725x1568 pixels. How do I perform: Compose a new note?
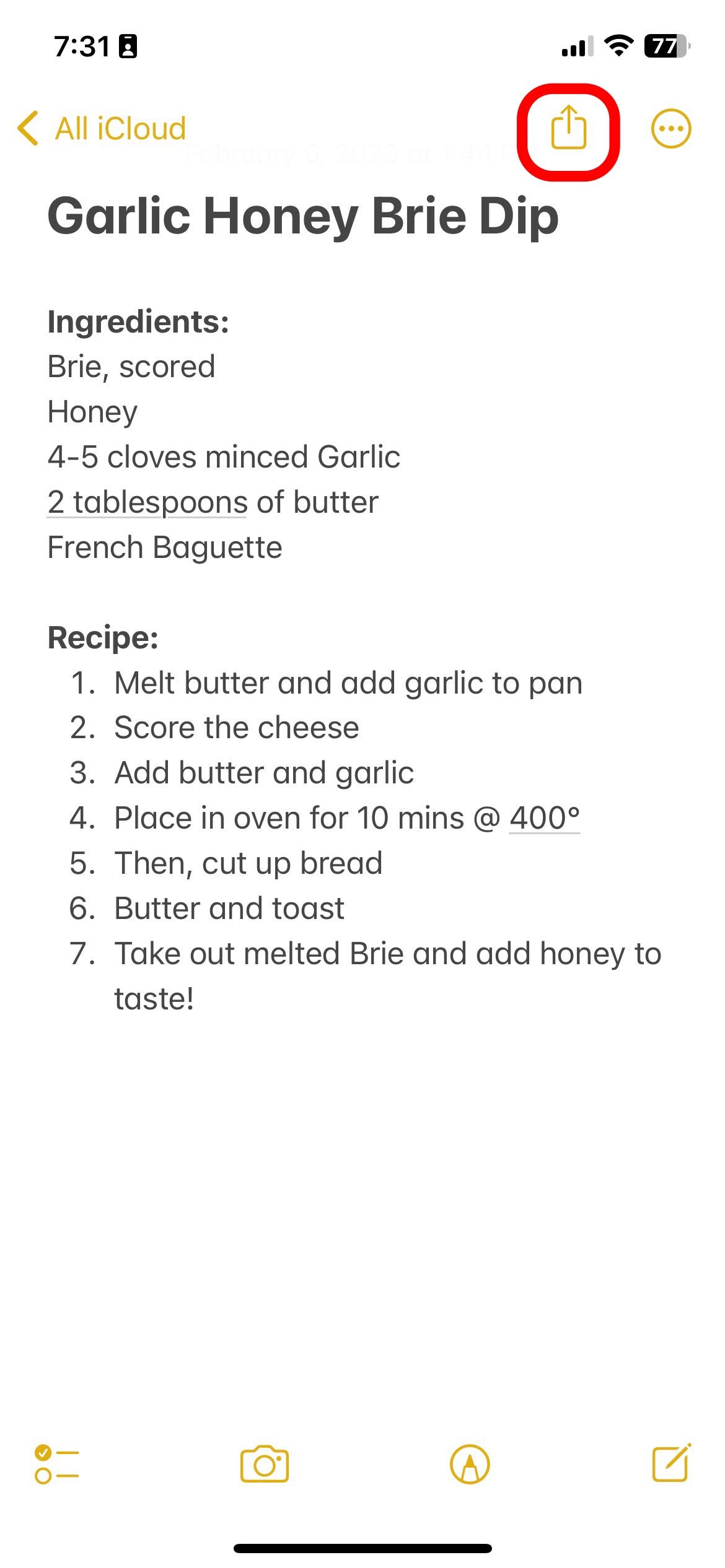tap(672, 1463)
